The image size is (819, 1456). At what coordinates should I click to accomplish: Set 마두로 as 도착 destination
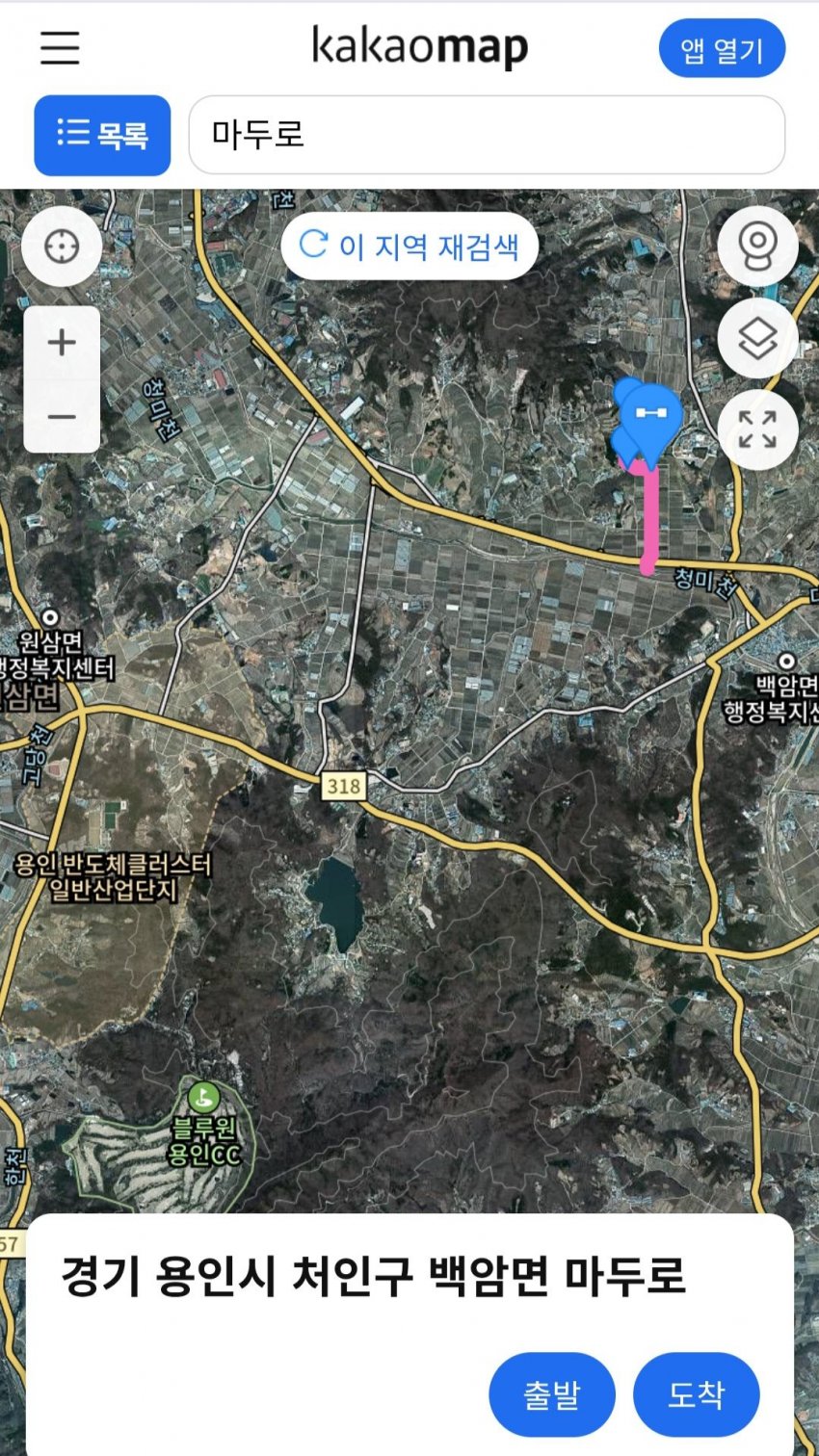click(x=696, y=1393)
